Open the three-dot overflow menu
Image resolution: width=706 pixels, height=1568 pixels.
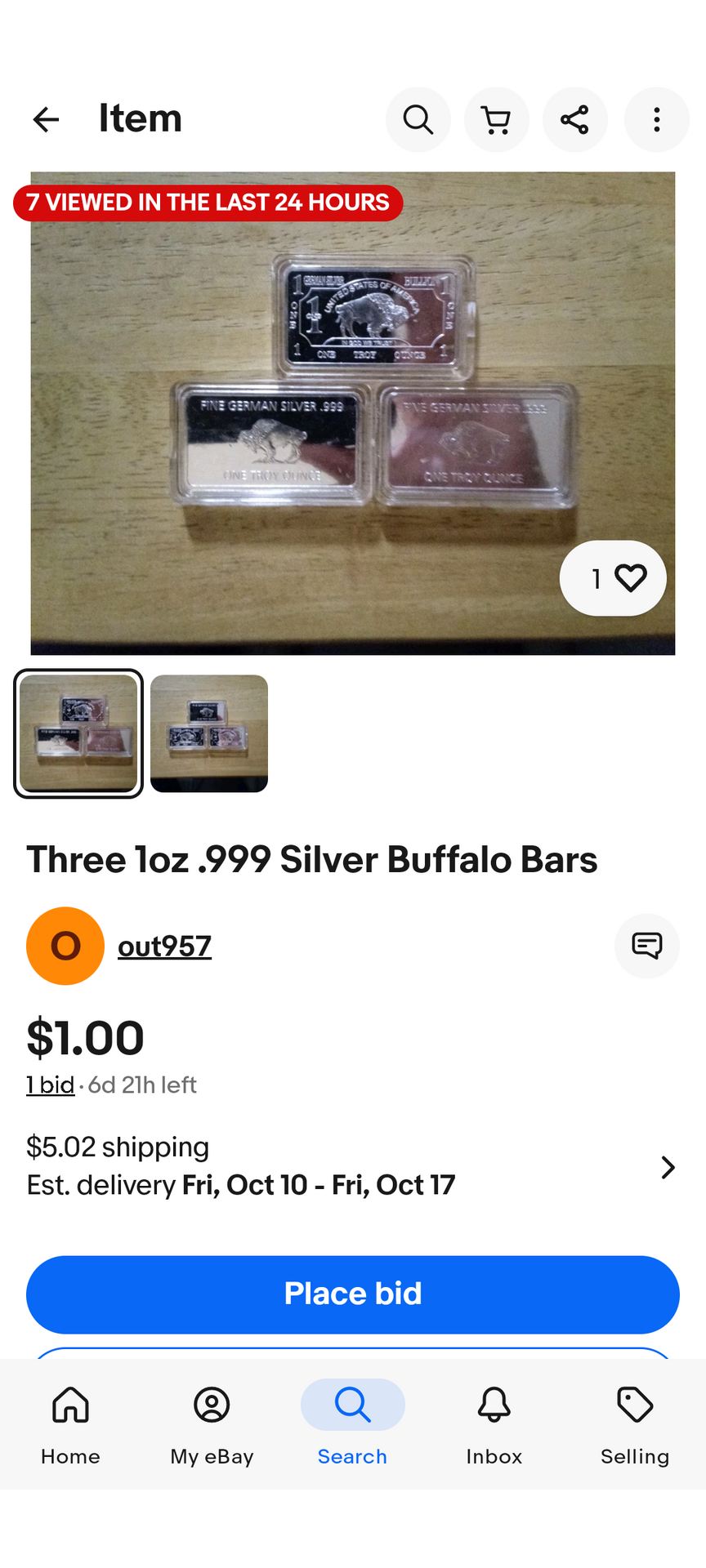[656, 120]
